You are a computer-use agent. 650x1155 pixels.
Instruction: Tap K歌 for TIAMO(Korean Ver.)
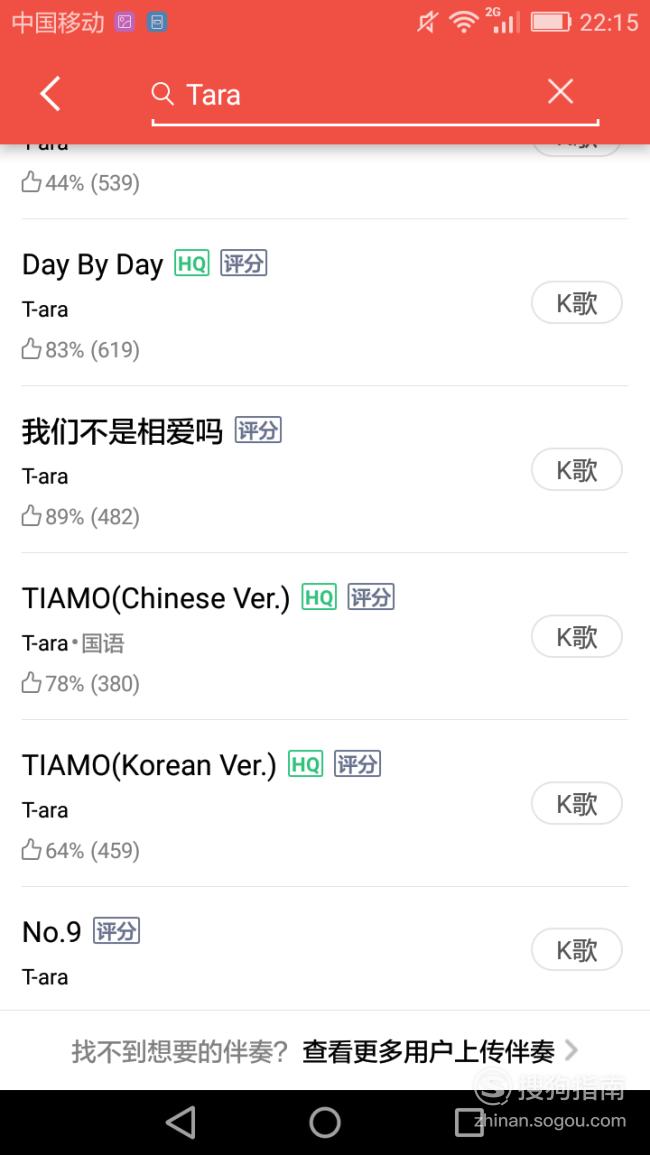click(x=576, y=803)
